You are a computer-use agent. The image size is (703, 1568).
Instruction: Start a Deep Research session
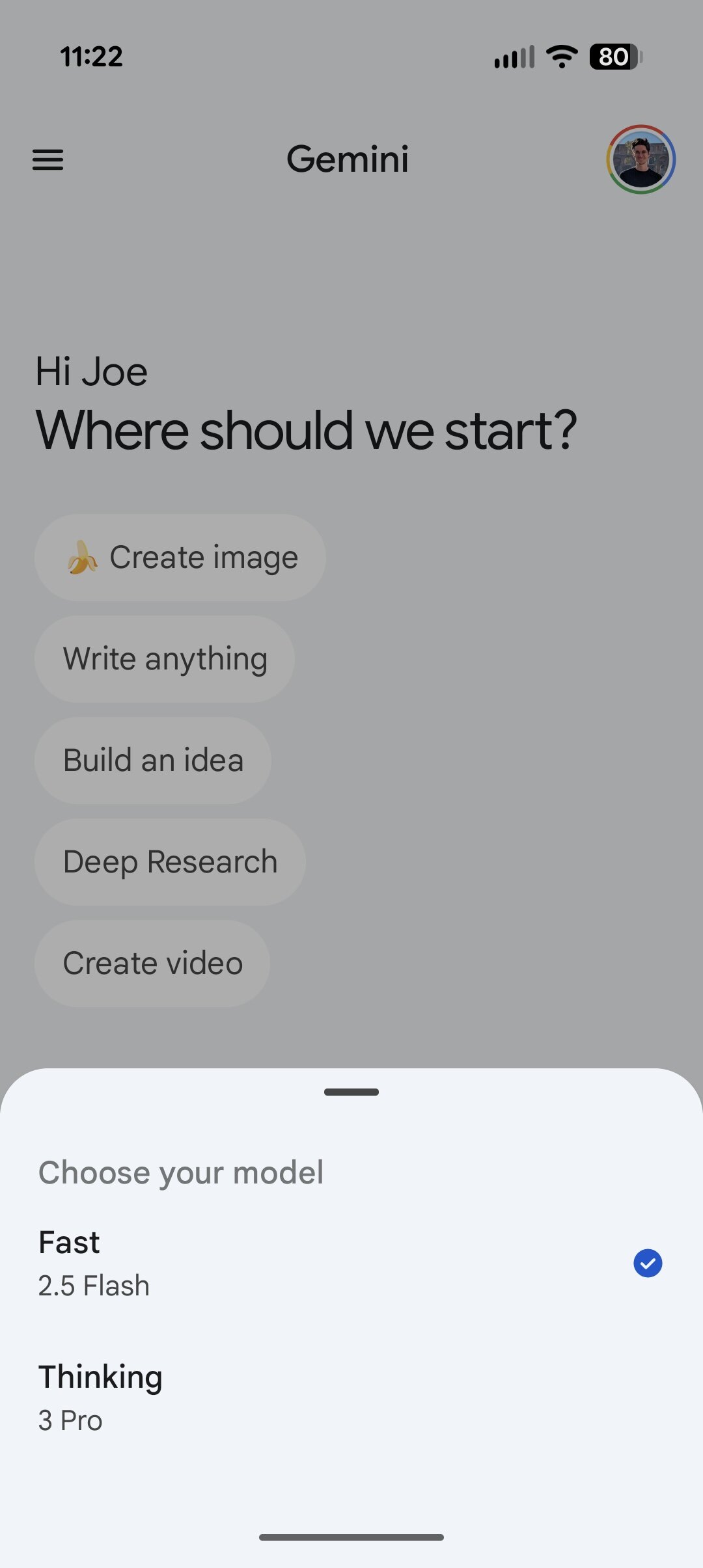[169, 861]
